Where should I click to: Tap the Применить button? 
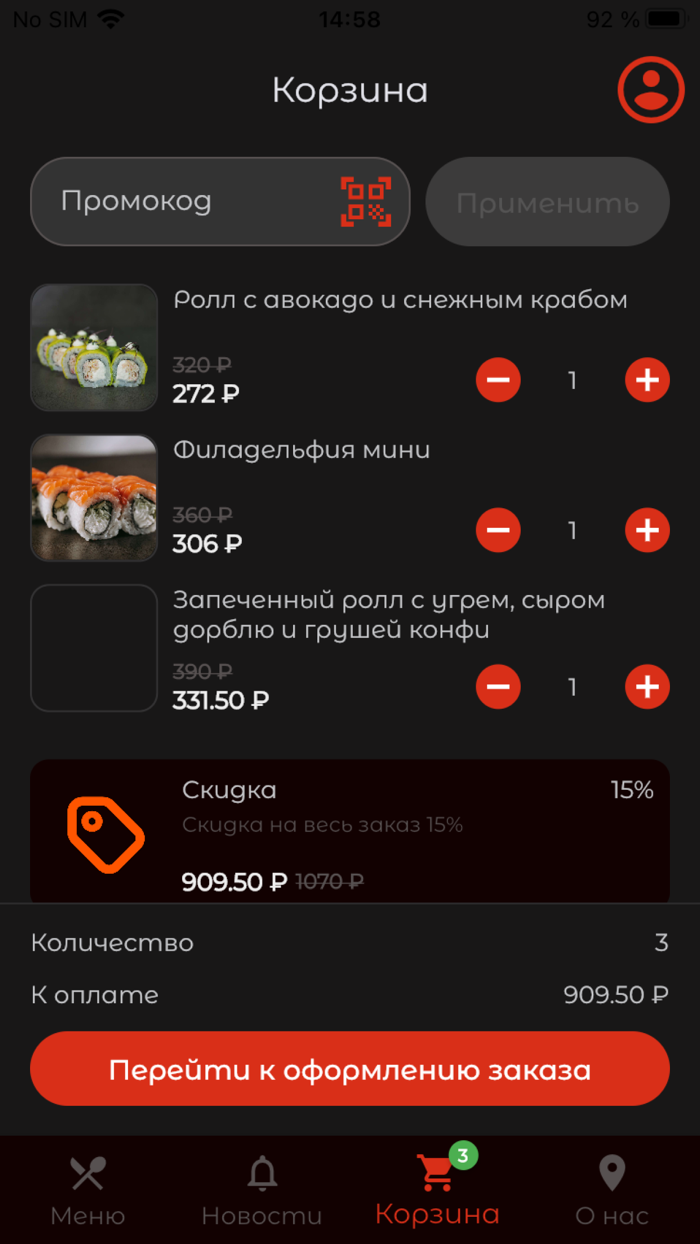click(x=547, y=202)
